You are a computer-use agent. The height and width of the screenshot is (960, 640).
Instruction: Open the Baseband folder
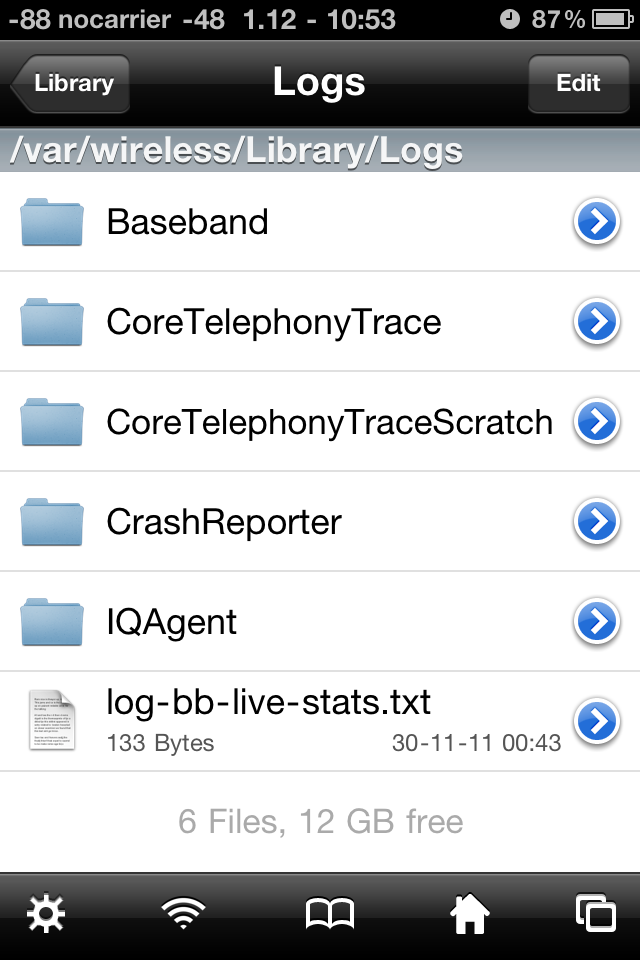click(188, 222)
